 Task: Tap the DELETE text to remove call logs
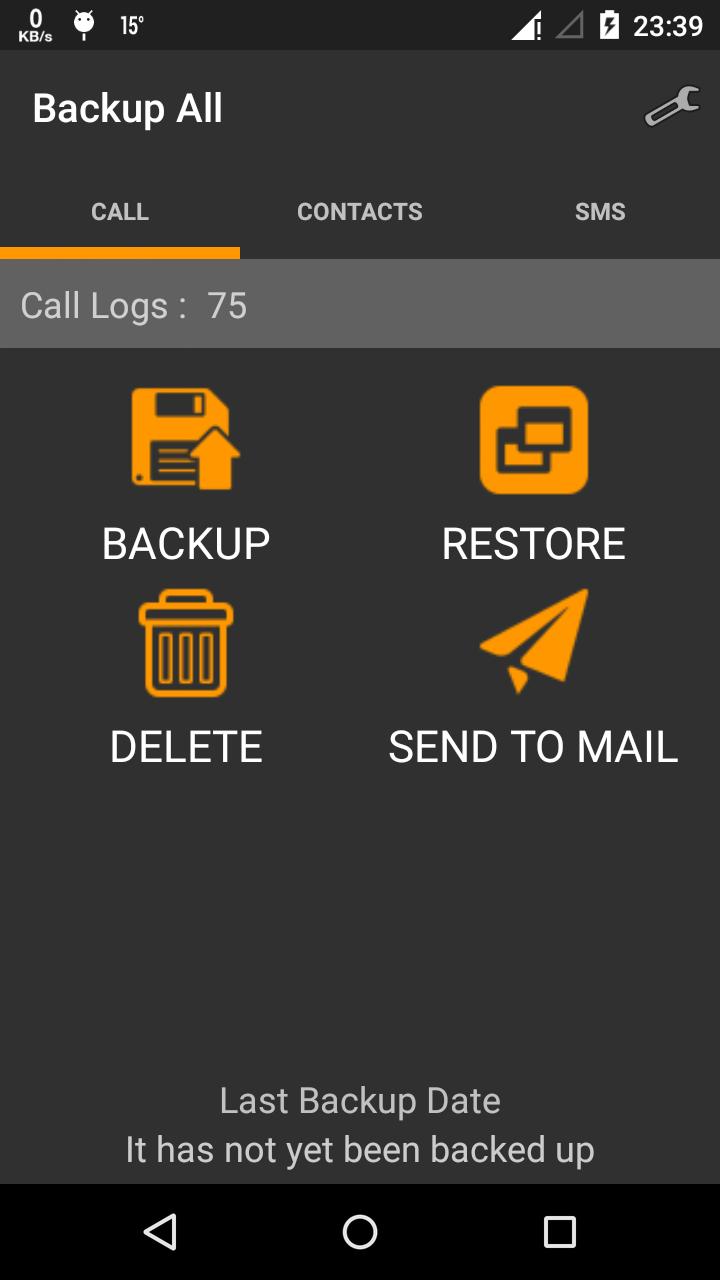[186, 746]
